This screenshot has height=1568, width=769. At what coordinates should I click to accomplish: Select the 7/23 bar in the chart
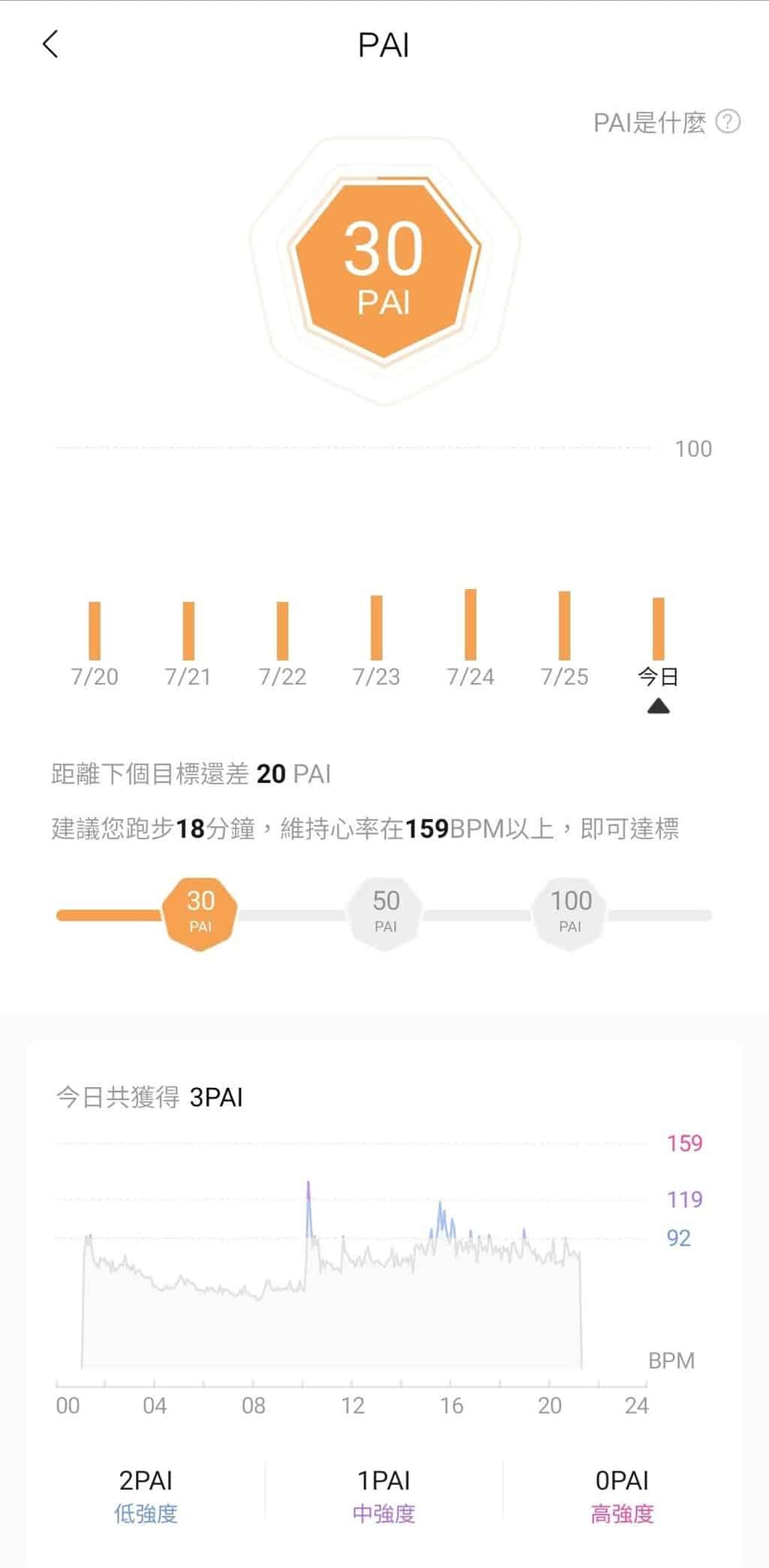[x=376, y=628]
